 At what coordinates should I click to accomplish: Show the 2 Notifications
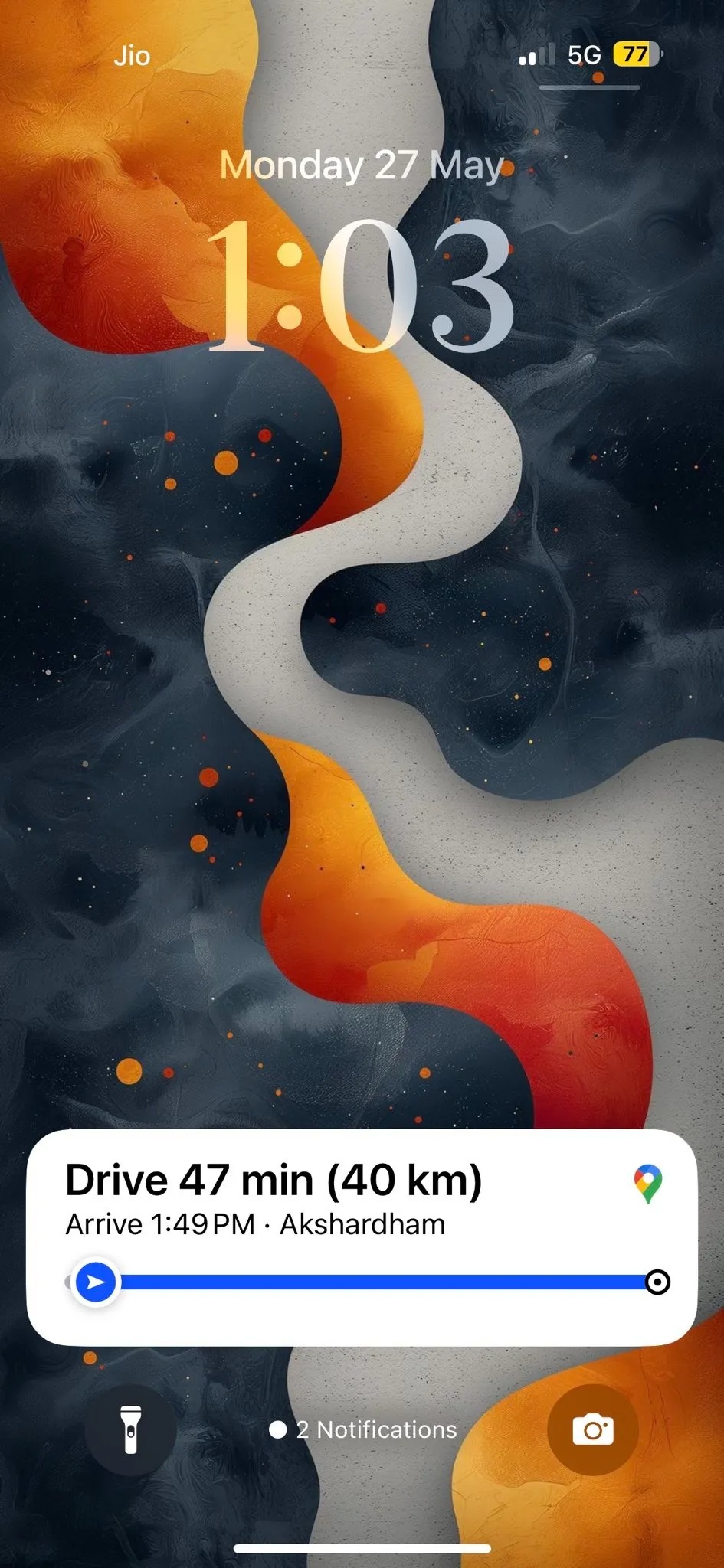363,1429
